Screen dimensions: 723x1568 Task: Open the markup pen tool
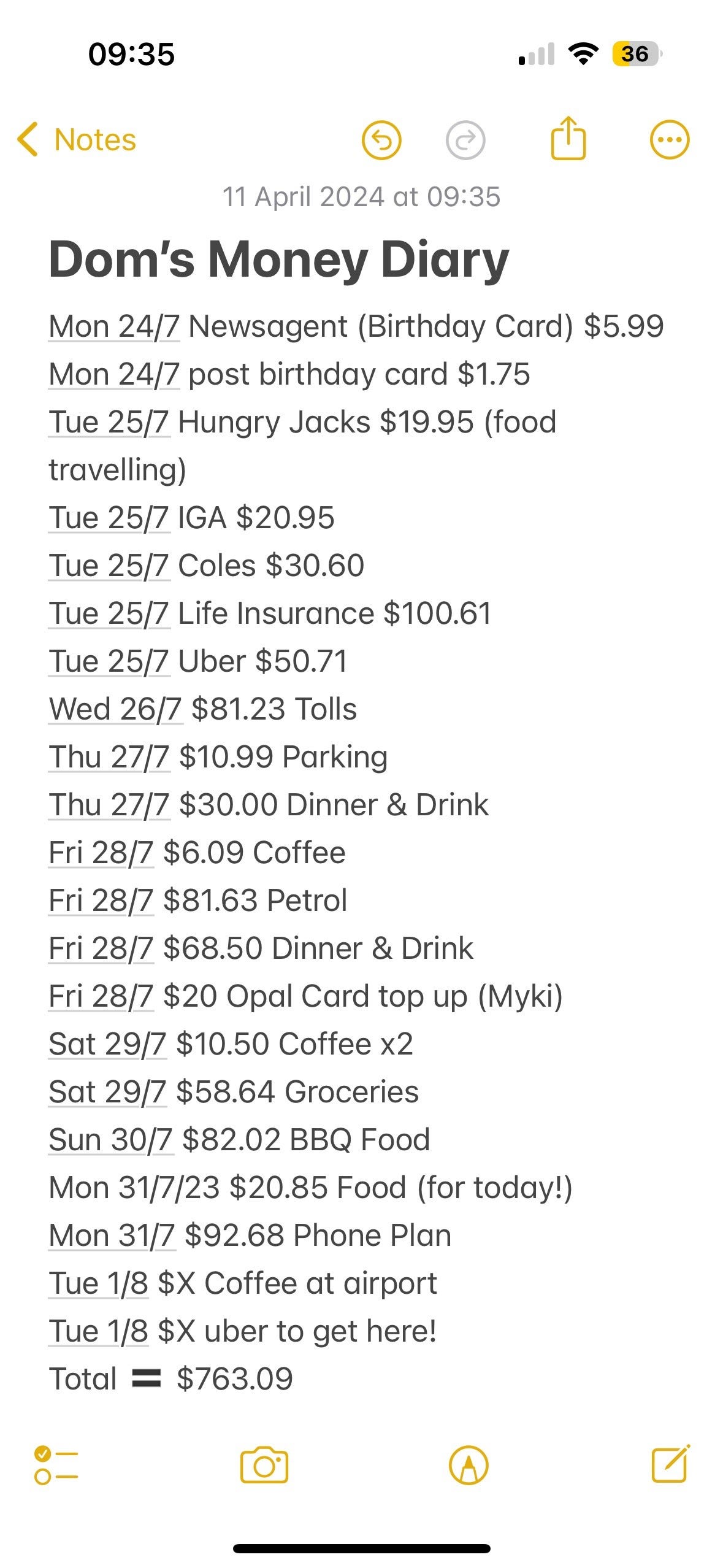point(469,1465)
